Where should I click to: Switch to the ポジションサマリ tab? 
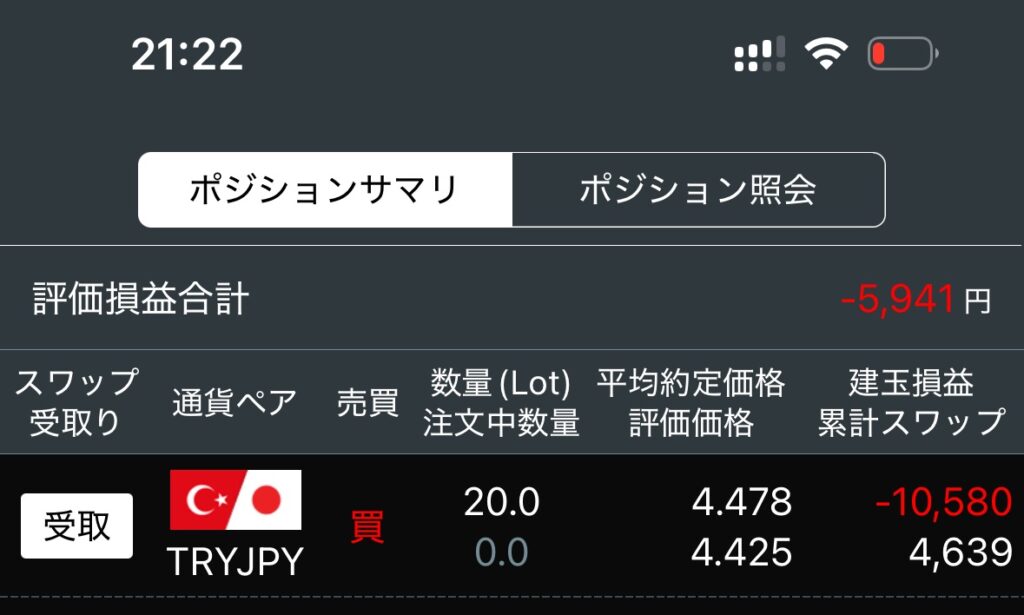[325, 190]
